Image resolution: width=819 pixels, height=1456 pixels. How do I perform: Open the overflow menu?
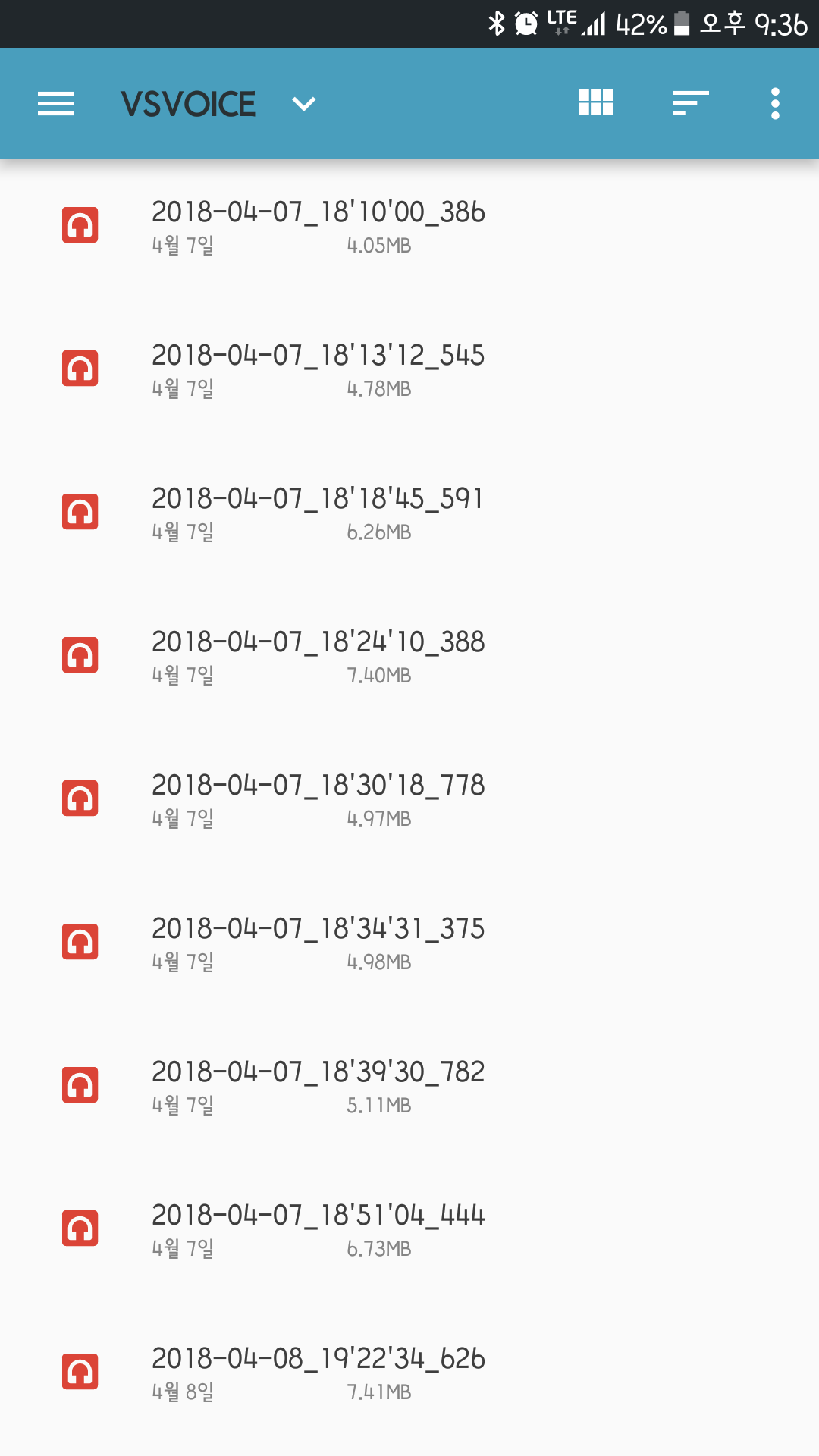tap(775, 104)
